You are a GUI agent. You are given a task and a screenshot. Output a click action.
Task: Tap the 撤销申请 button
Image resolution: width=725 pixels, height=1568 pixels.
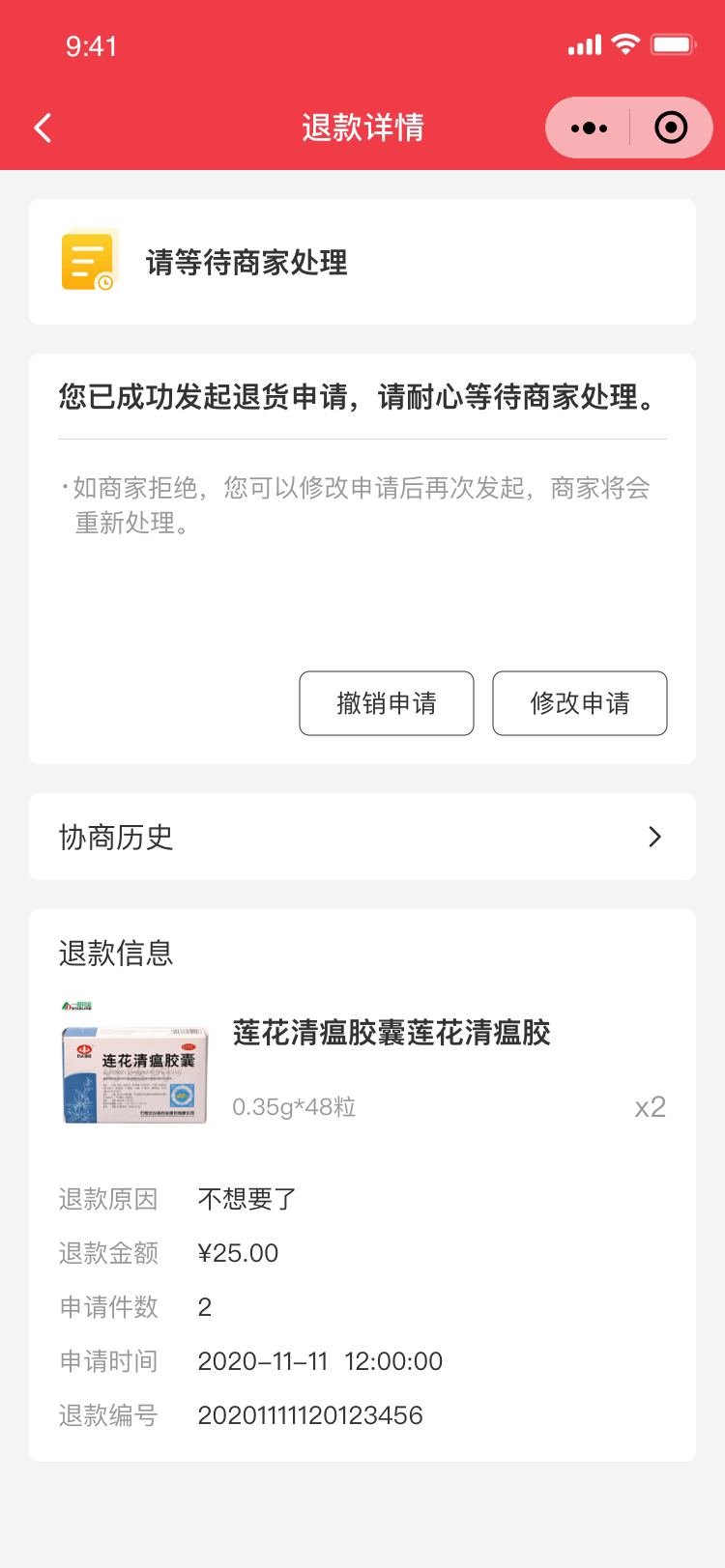[x=387, y=703]
